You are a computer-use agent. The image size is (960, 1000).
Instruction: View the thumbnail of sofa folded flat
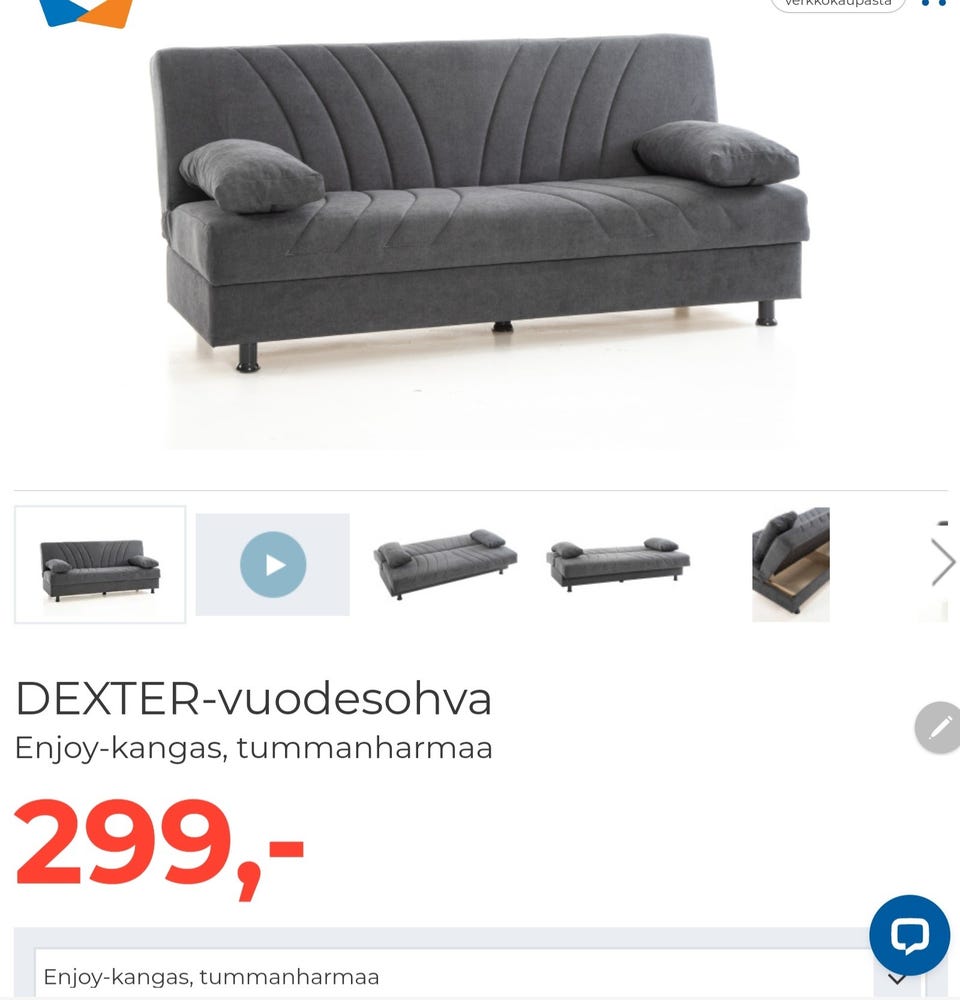click(x=446, y=565)
